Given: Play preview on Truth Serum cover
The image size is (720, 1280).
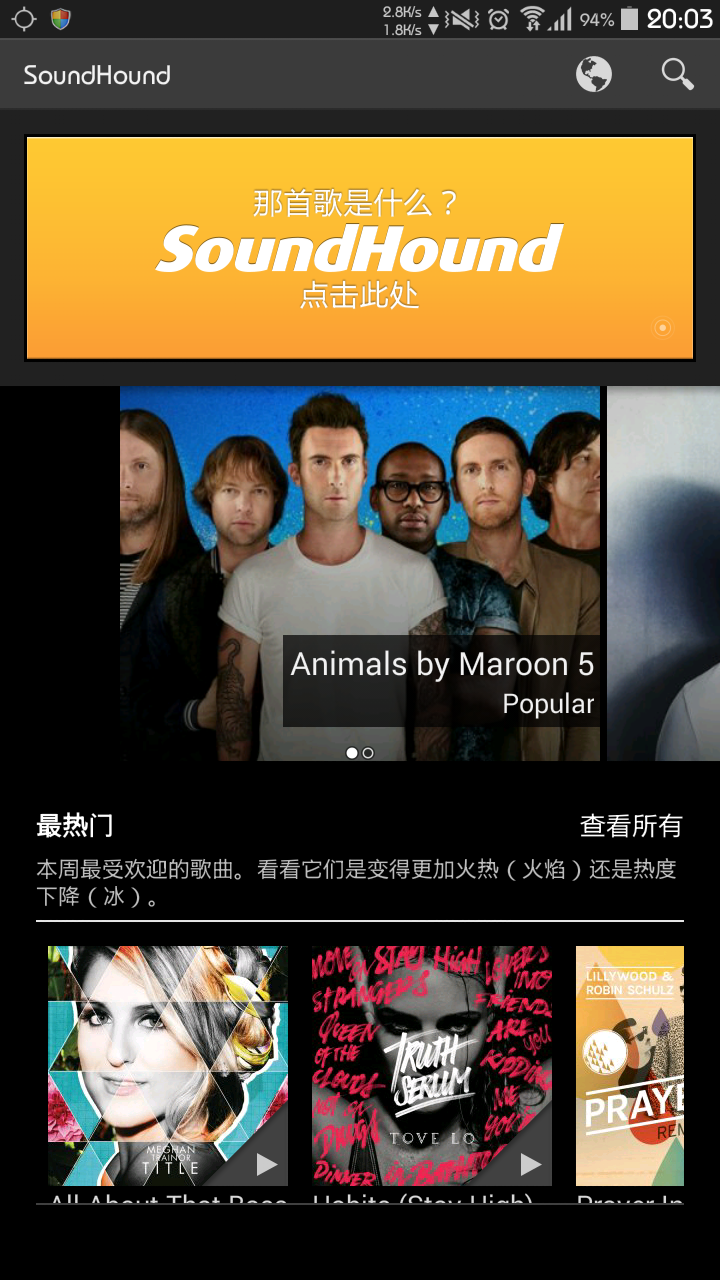Looking at the screenshot, I should click(530, 1164).
